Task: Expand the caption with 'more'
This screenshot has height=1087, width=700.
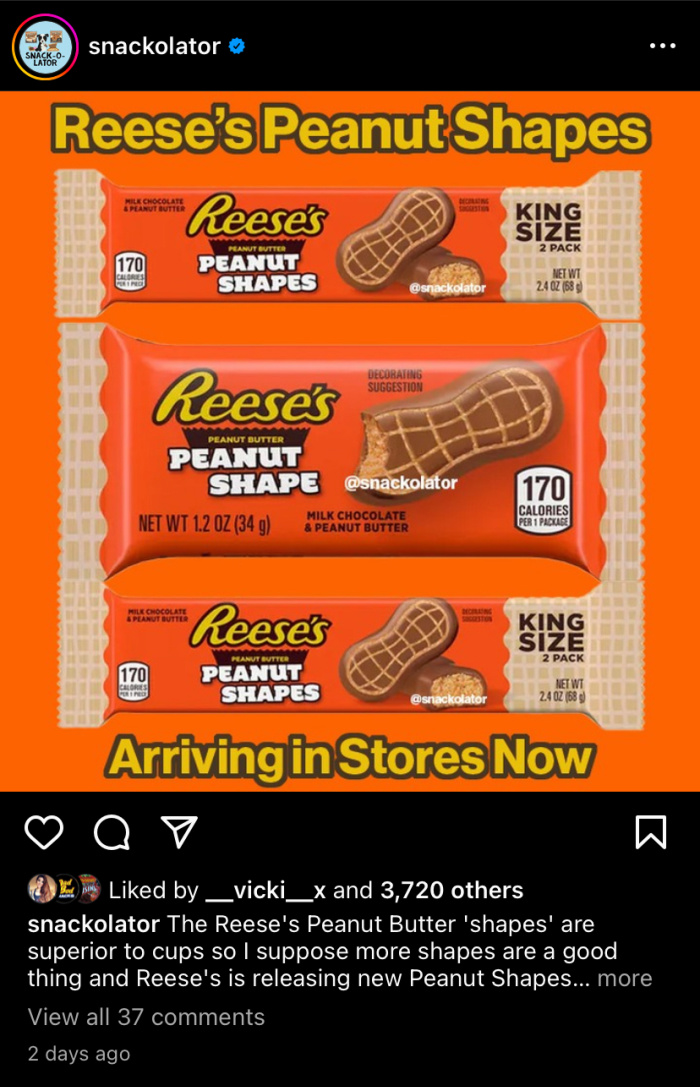Action: [624, 978]
